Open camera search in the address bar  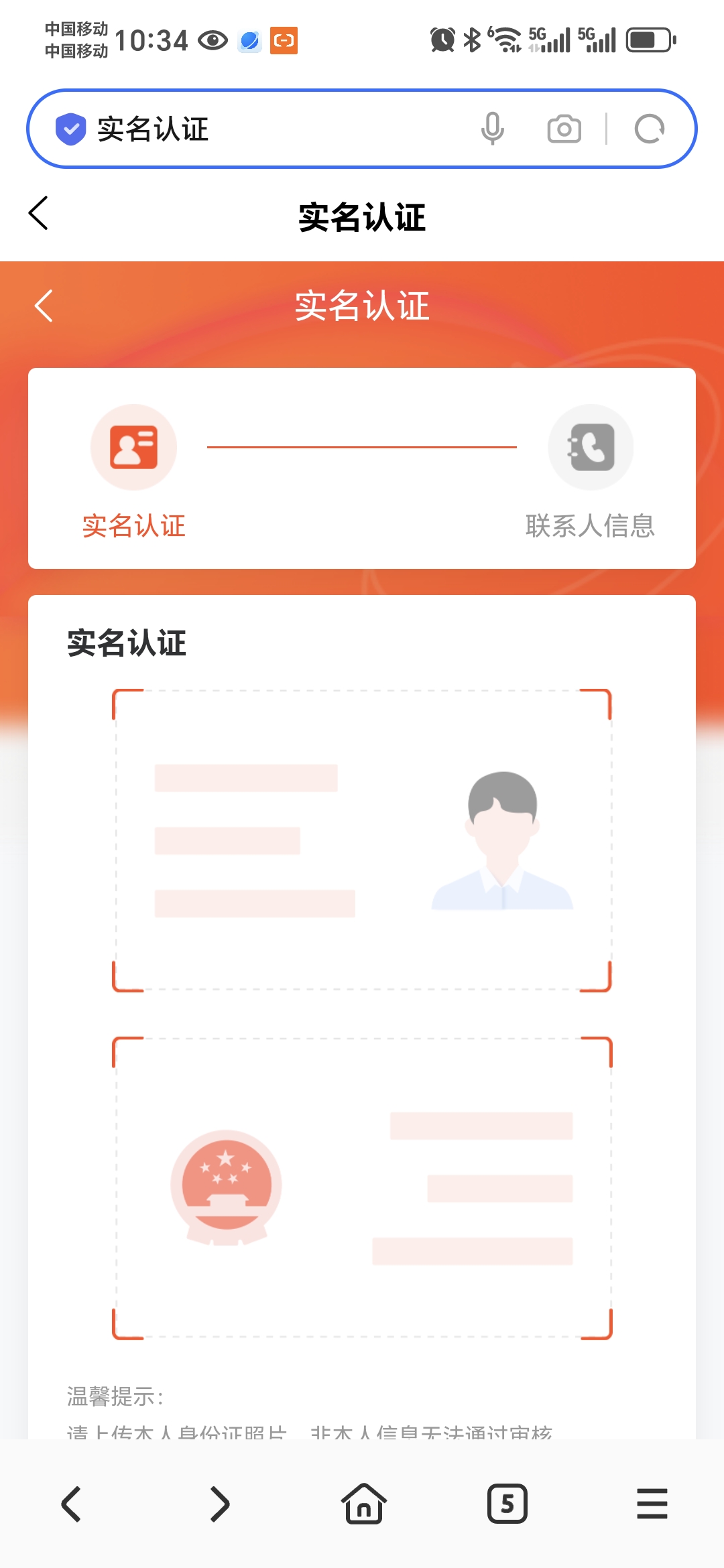pos(564,129)
